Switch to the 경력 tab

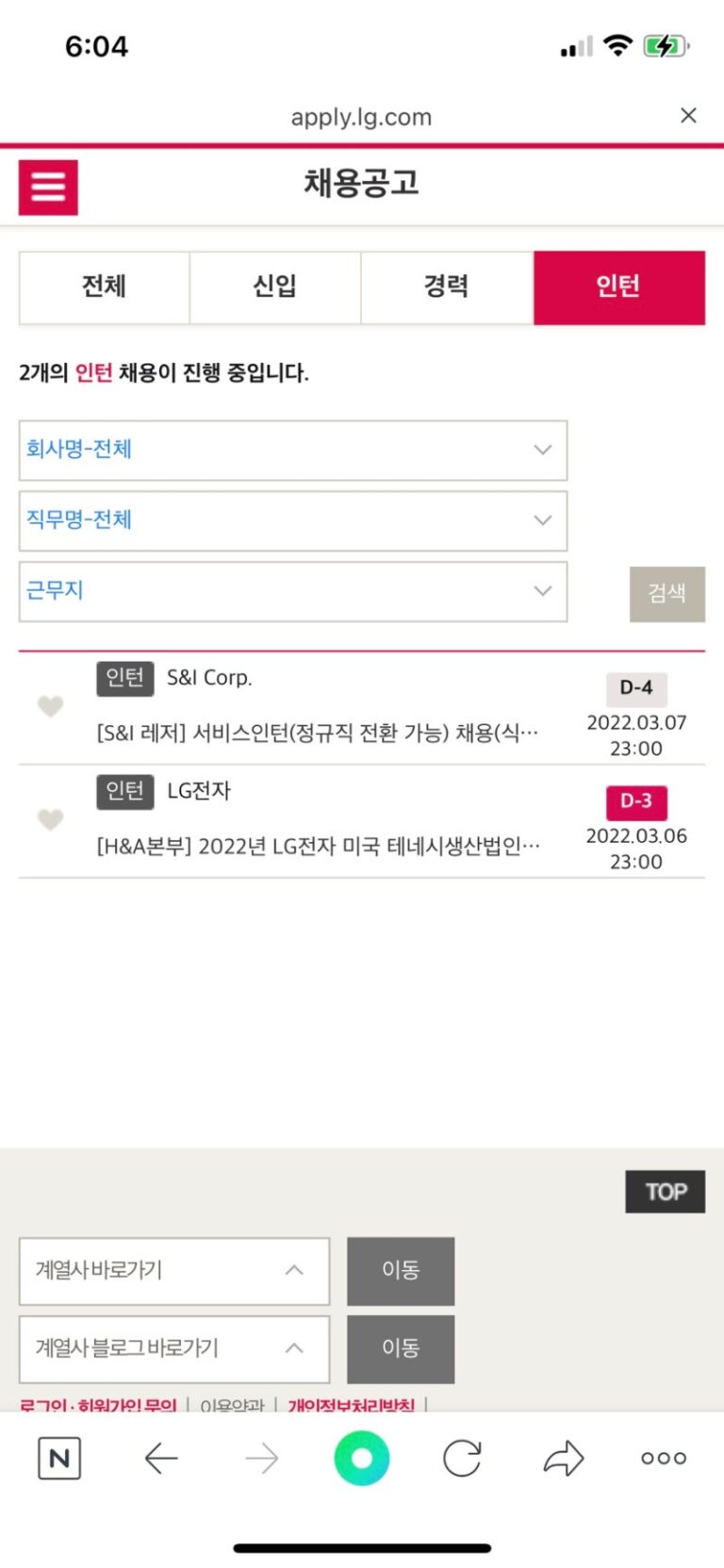(447, 287)
